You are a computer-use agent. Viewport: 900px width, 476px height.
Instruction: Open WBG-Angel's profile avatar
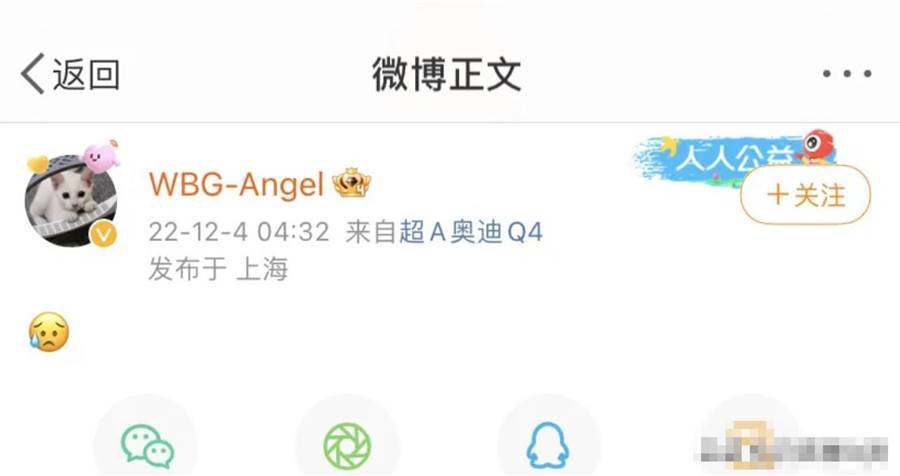(x=70, y=200)
